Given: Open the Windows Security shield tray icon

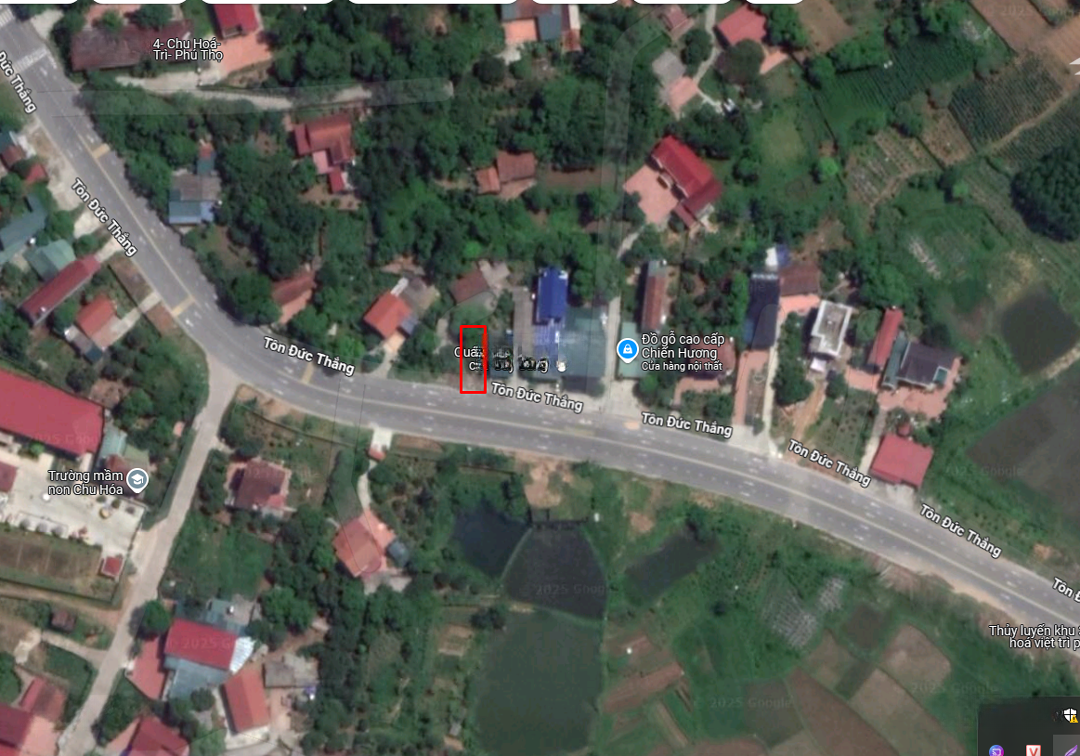Looking at the screenshot, I should 1069,716.
